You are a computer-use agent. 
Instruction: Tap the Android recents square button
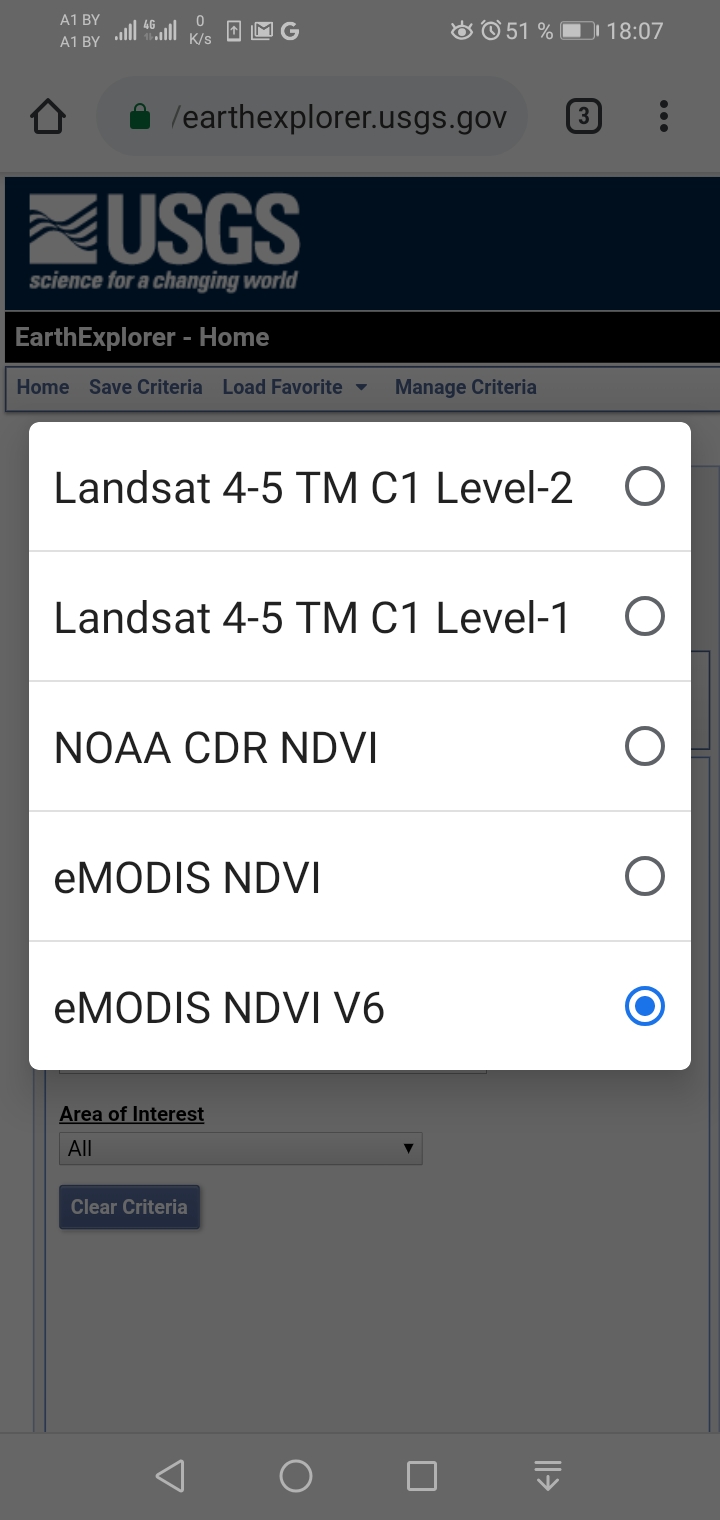pyautogui.click(x=422, y=1473)
